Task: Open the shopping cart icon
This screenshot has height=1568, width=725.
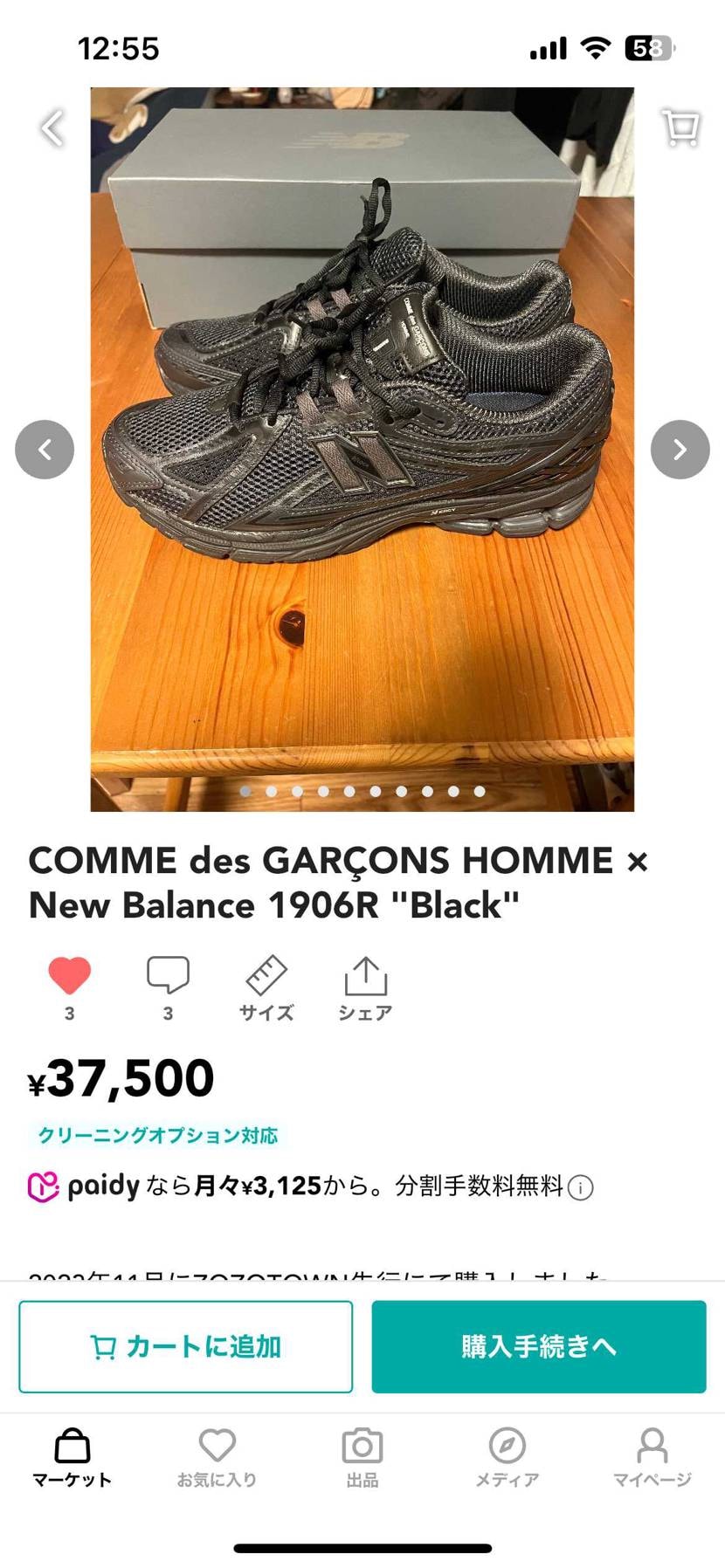Action: point(680,128)
